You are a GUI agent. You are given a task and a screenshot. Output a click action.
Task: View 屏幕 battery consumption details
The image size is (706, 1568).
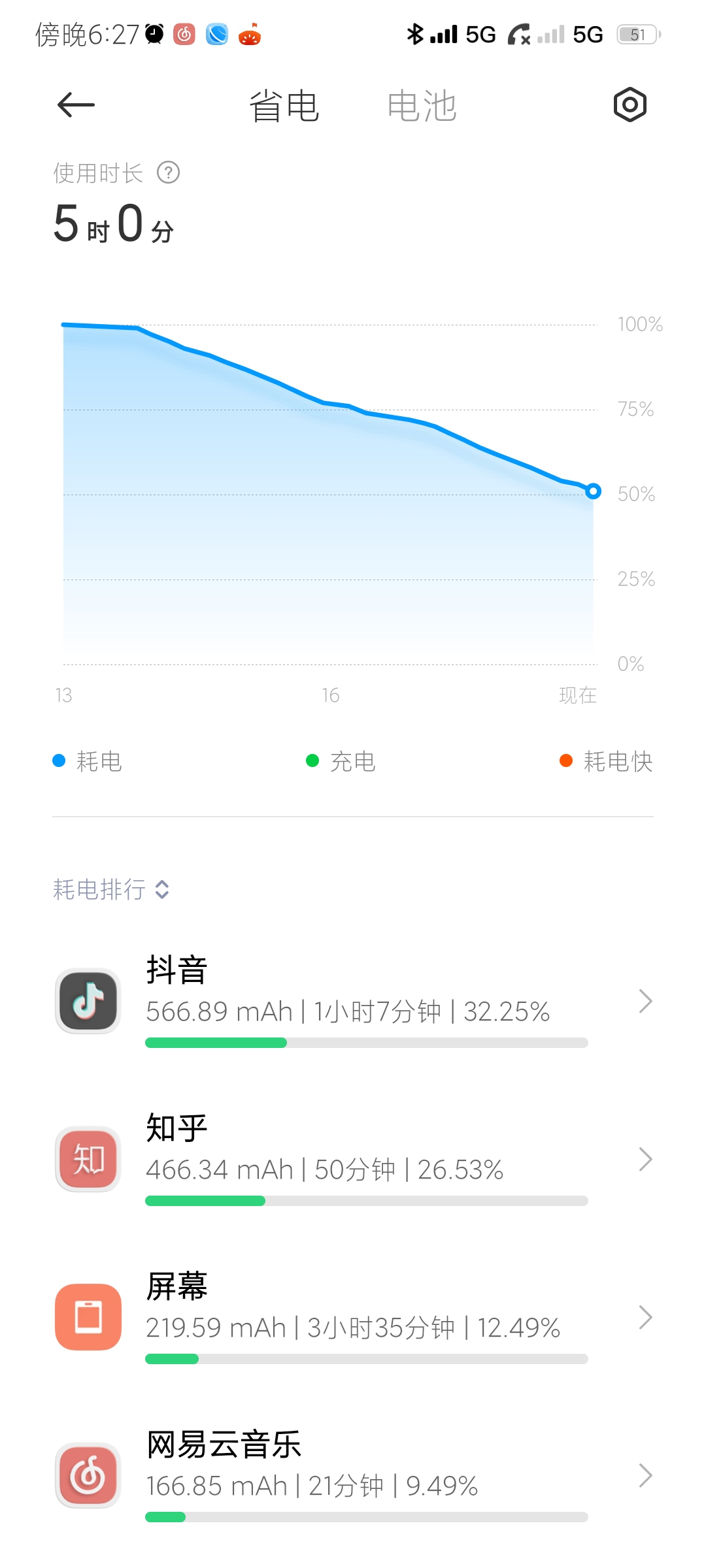(353, 1317)
